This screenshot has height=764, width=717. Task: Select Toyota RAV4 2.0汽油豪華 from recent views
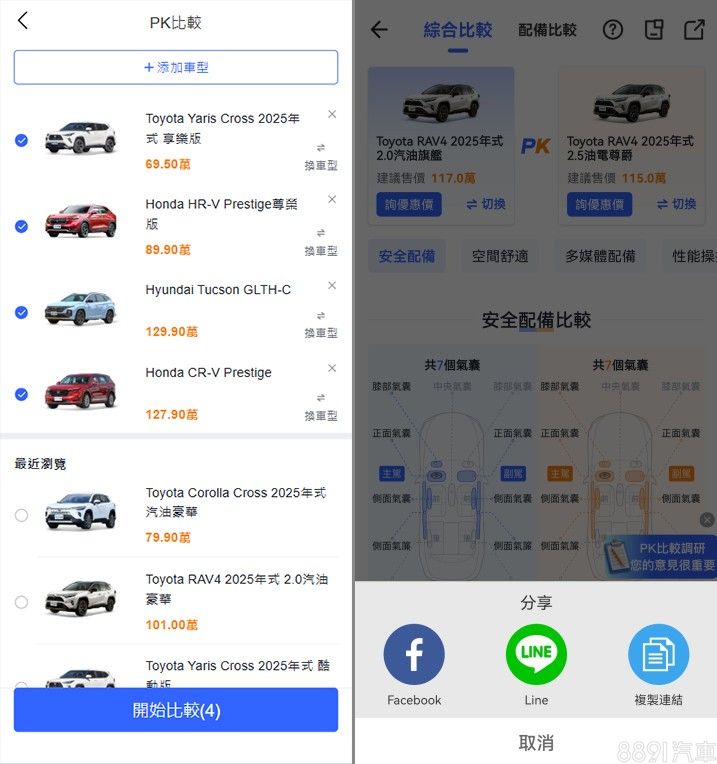coord(21,602)
